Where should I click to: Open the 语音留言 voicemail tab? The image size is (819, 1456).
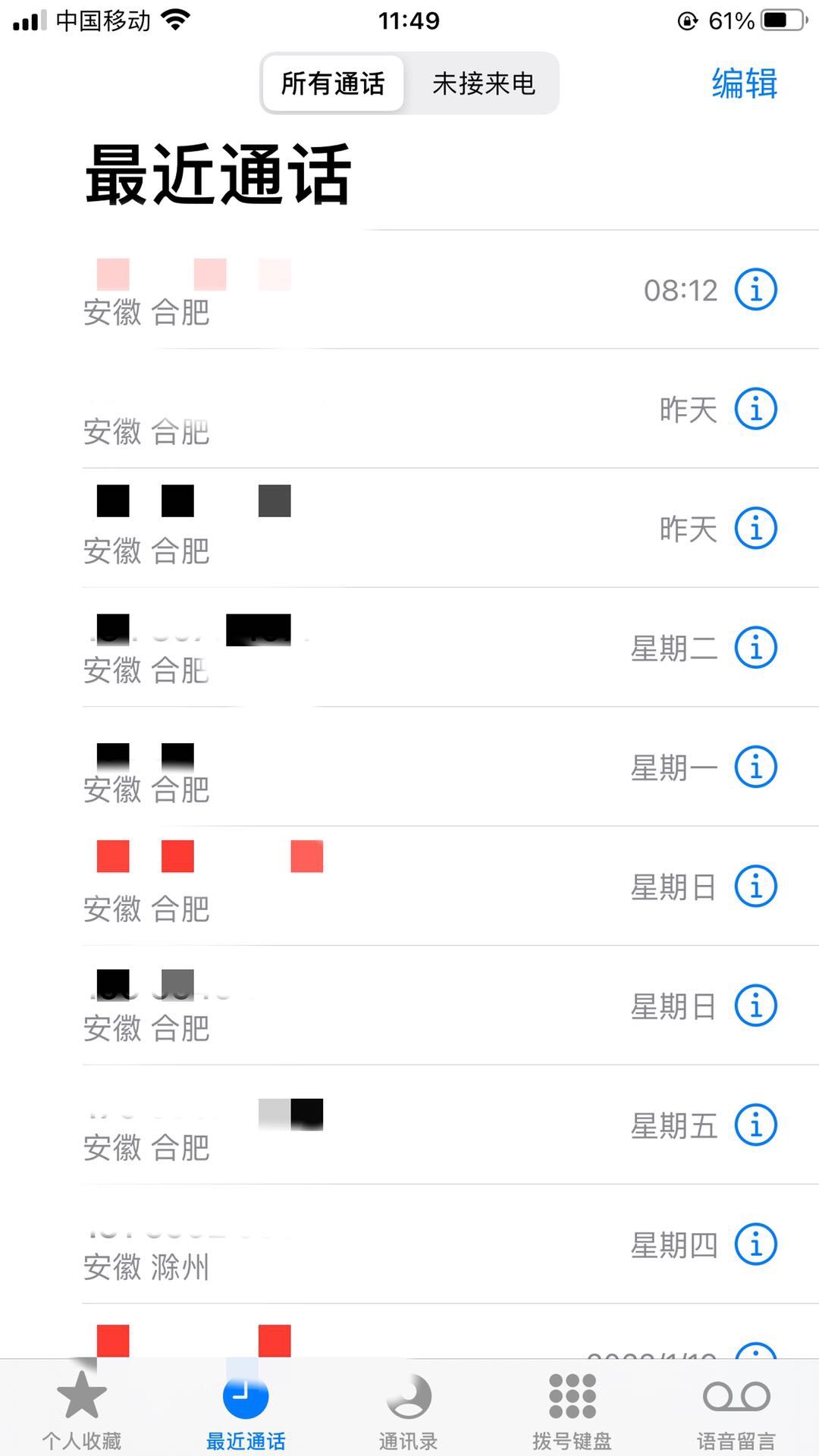point(736,1410)
